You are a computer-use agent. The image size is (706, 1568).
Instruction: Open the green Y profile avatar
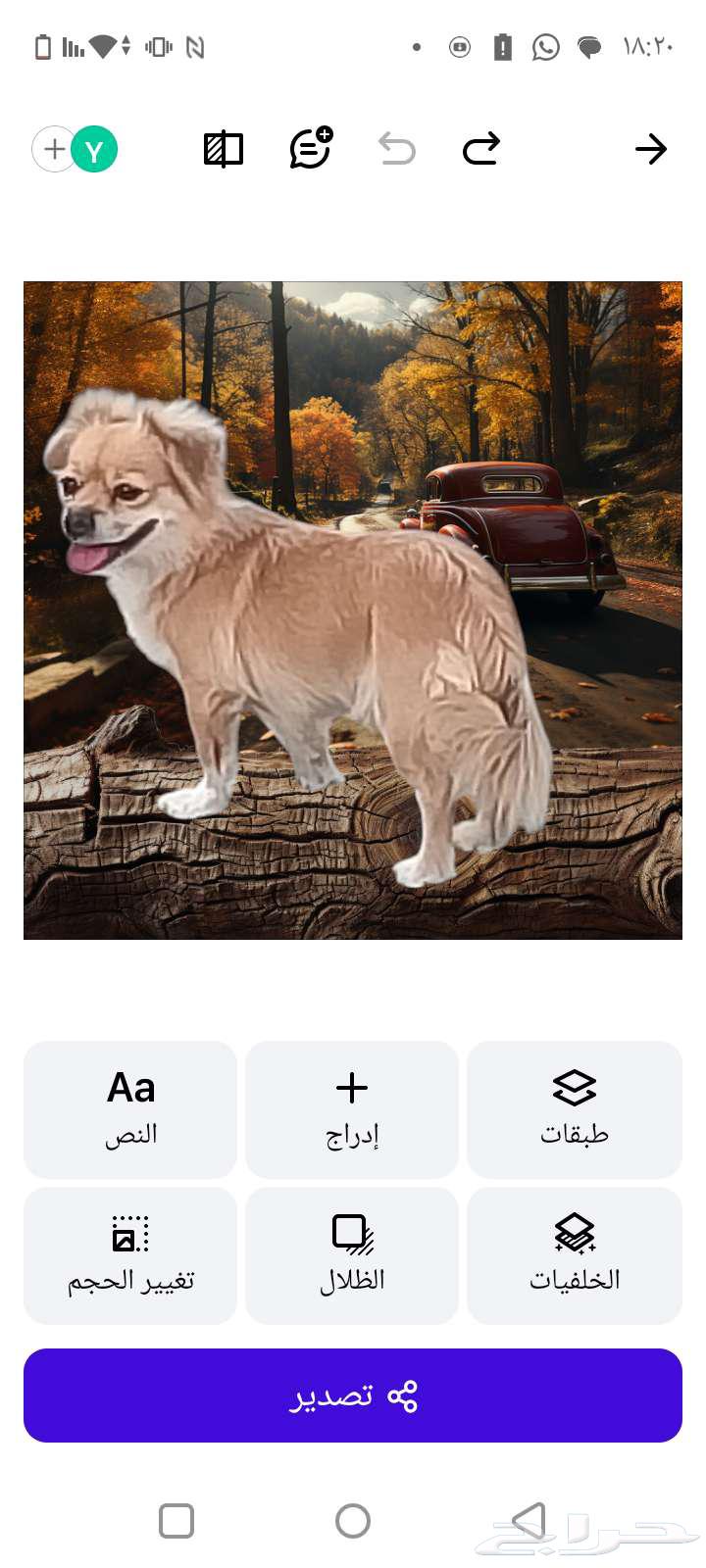95,150
